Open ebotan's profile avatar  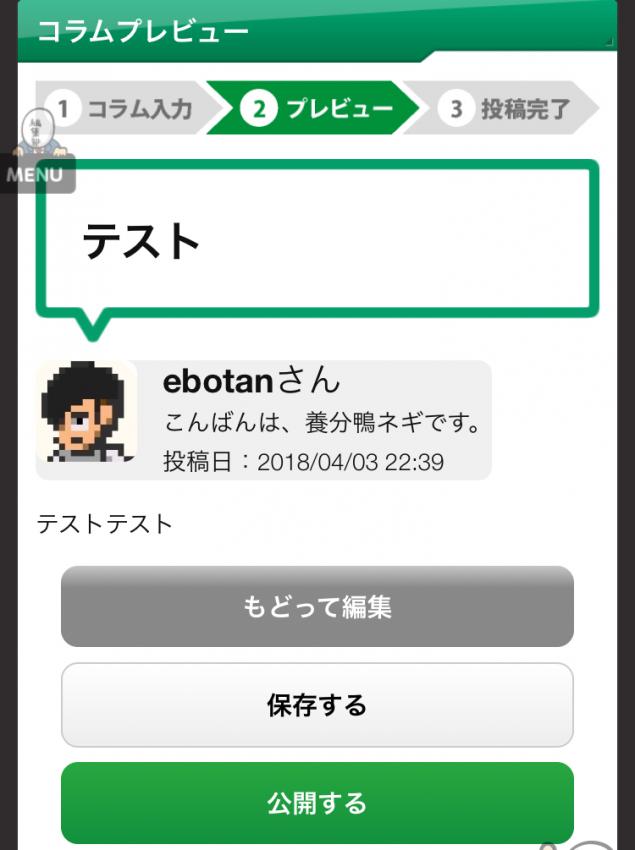pos(87,413)
